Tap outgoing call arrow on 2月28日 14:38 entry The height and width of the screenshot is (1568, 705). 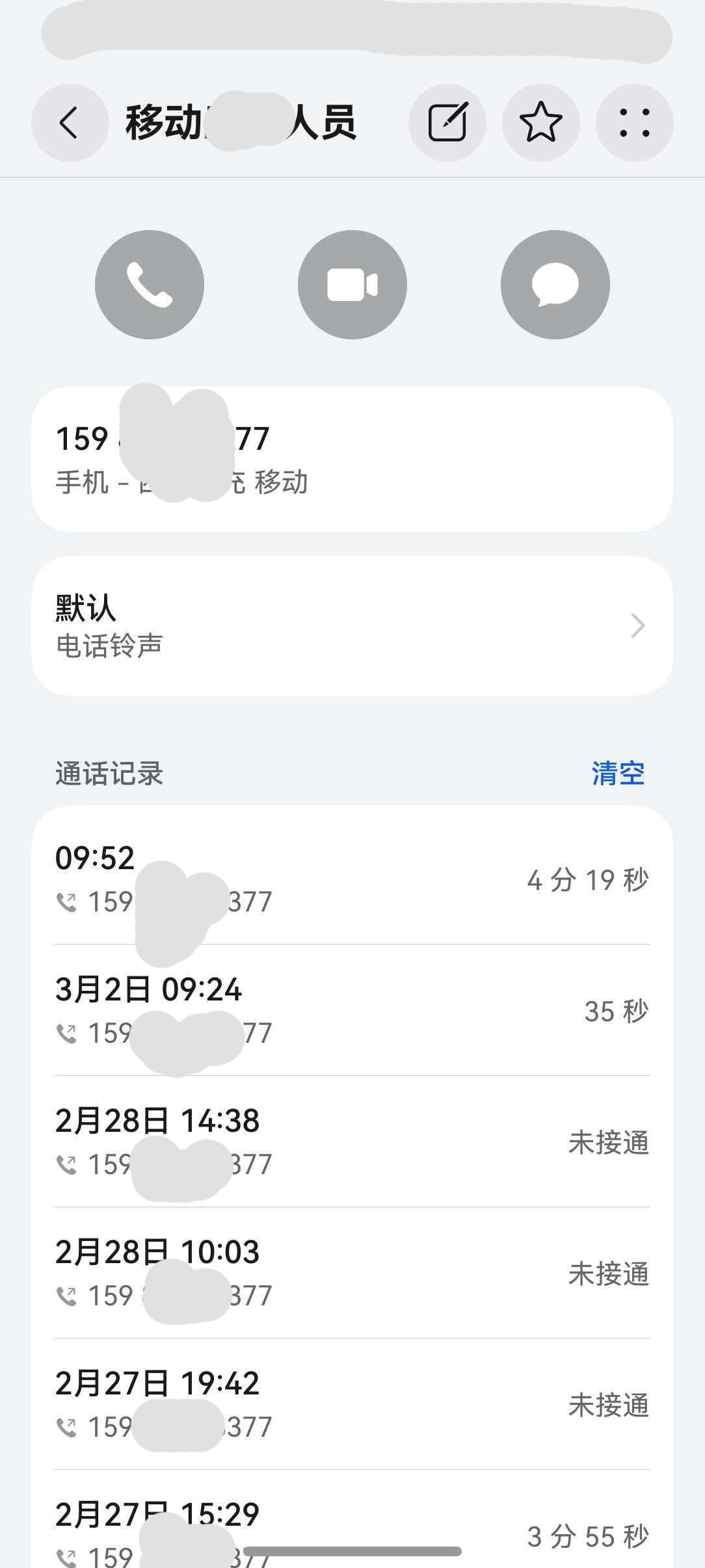tap(68, 1165)
